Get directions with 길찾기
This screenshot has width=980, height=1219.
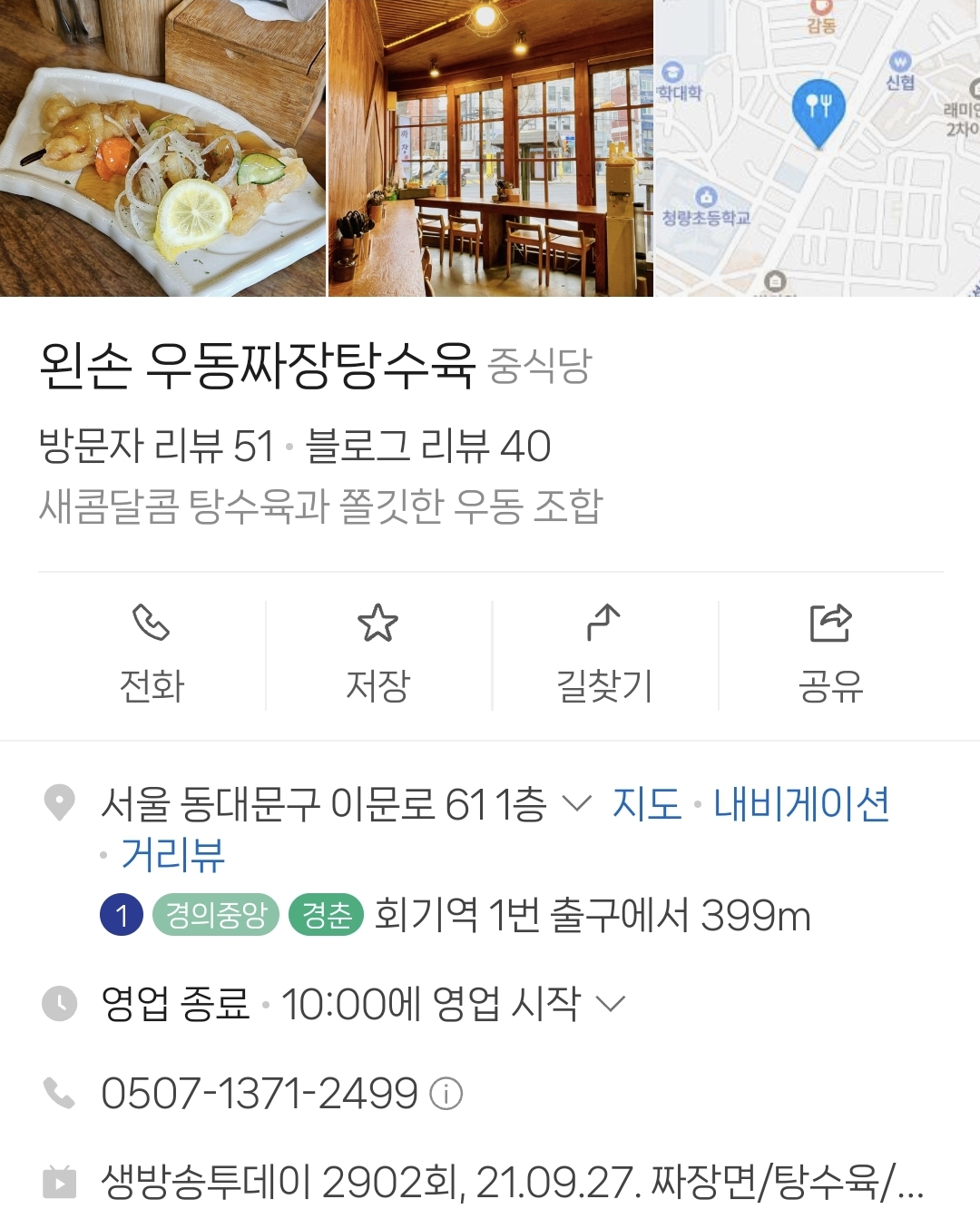tap(604, 655)
